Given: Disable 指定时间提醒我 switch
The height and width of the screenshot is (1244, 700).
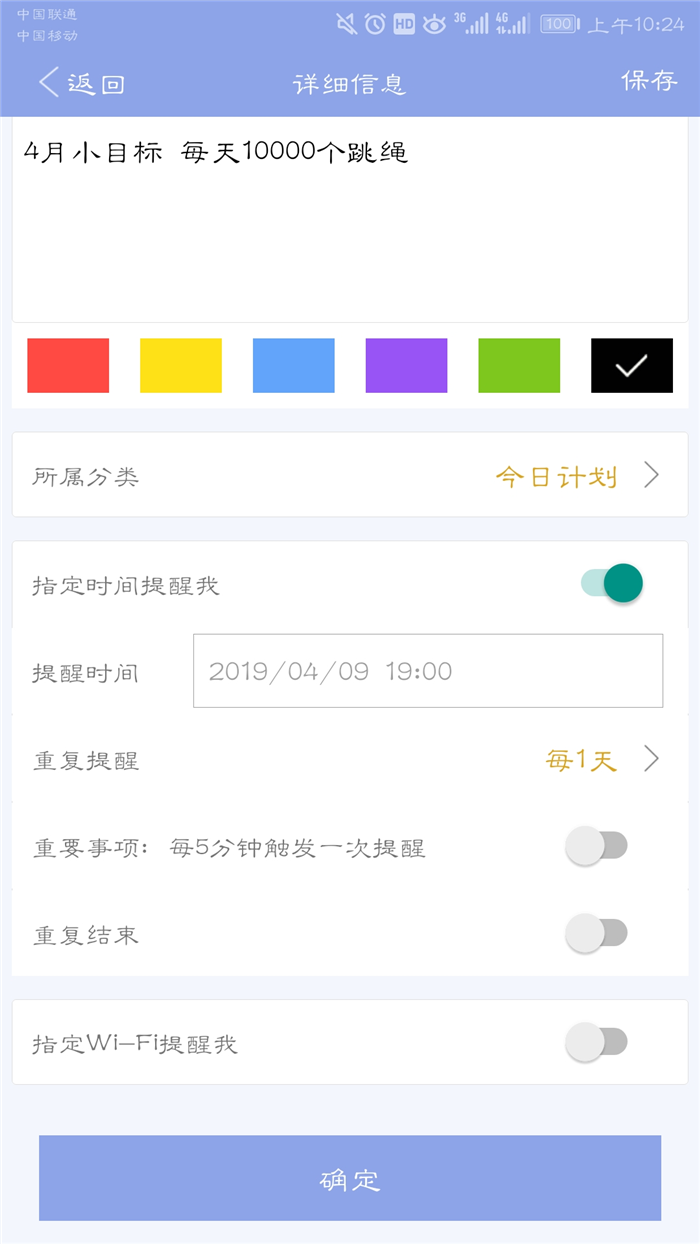Looking at the screenshot, I should 611,583.
